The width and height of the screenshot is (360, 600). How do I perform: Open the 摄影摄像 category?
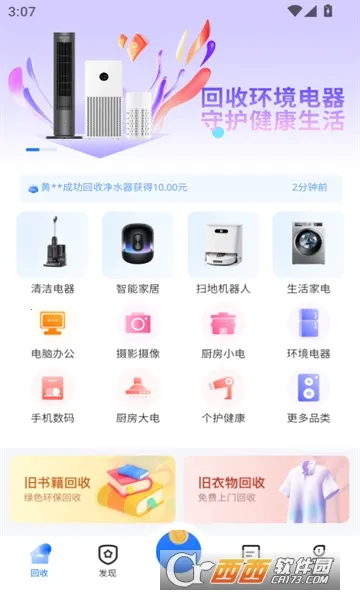138,332
